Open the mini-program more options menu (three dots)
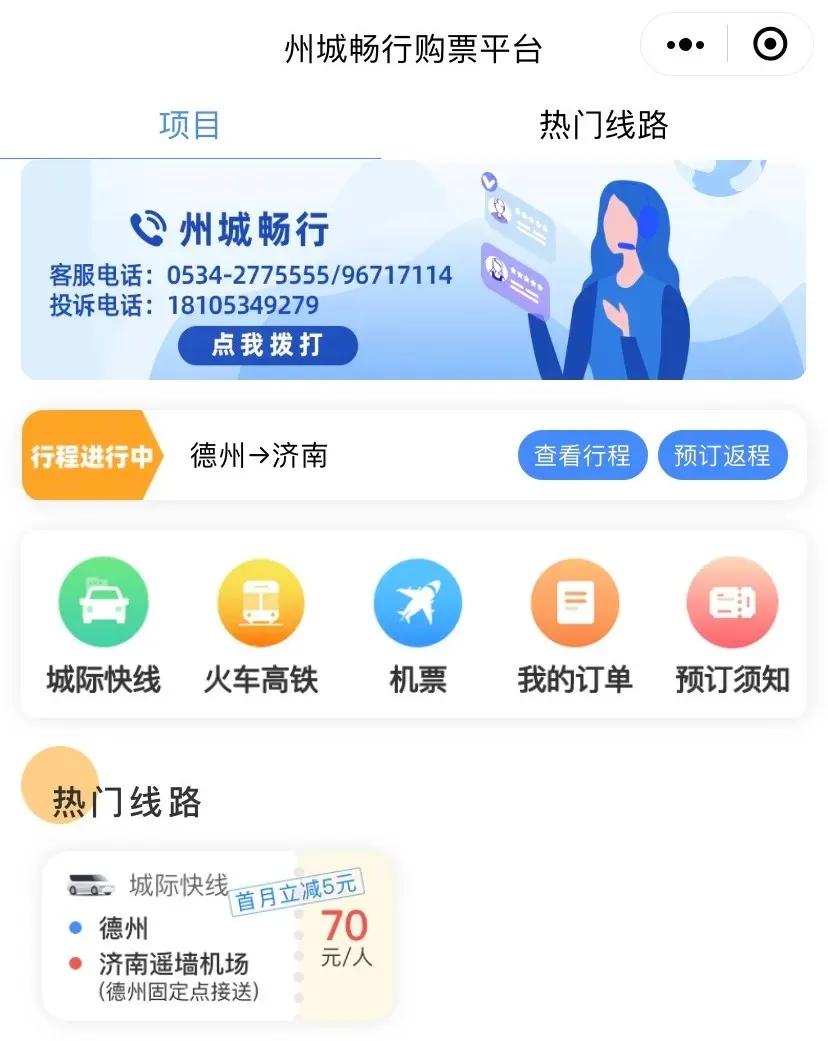828x1041 pixels. coord(684,44)
